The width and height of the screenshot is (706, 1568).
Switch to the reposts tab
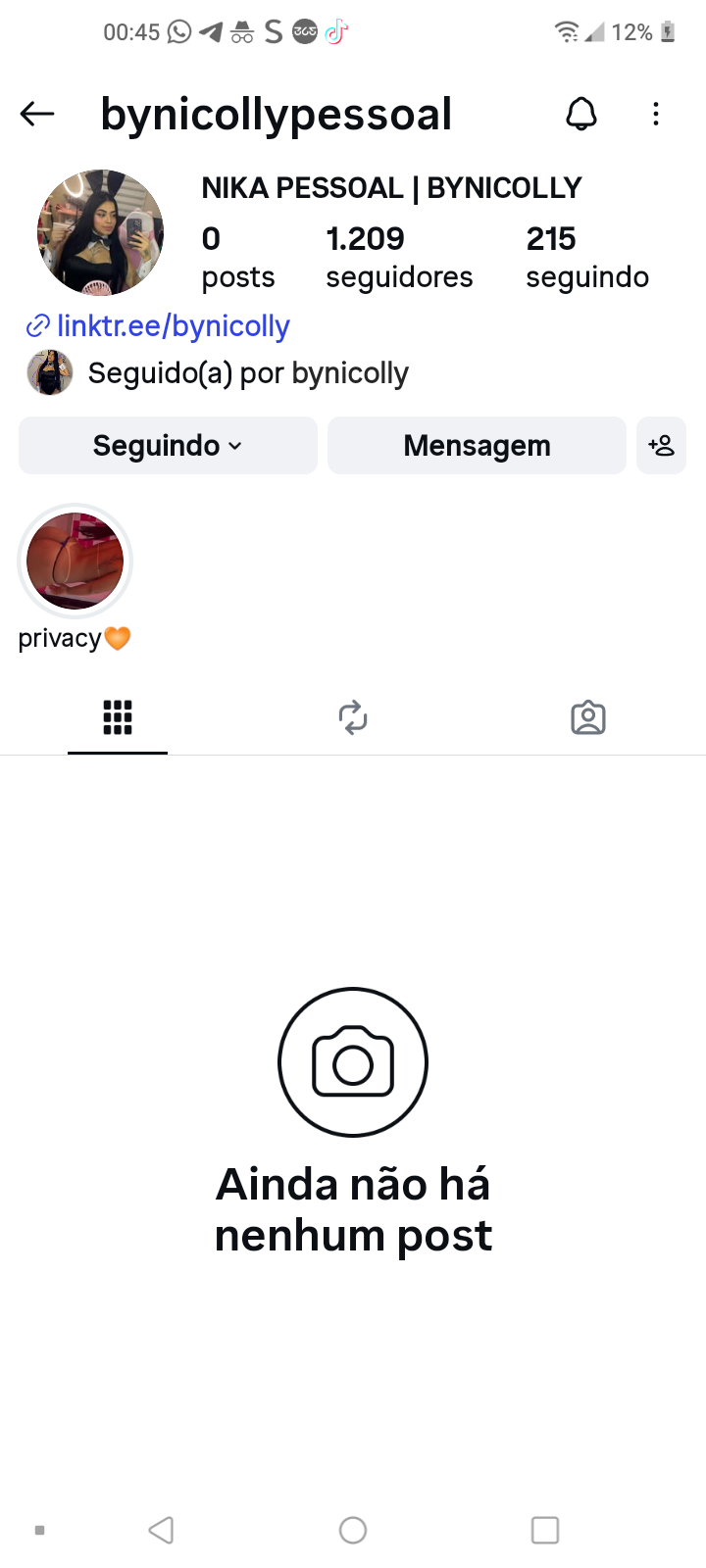click(x=353, y=718)
